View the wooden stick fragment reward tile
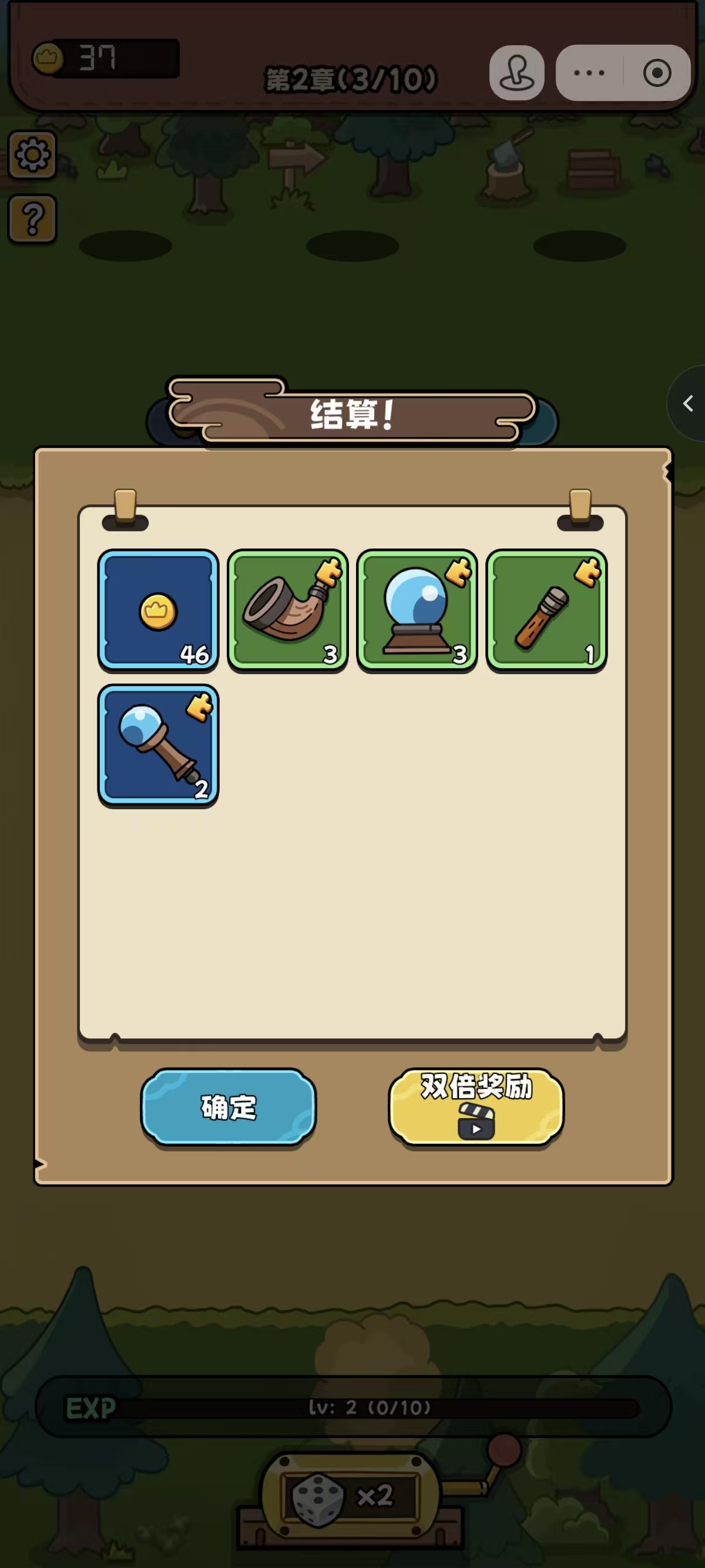Screen dimensions: 705x1568 (546, 611)
